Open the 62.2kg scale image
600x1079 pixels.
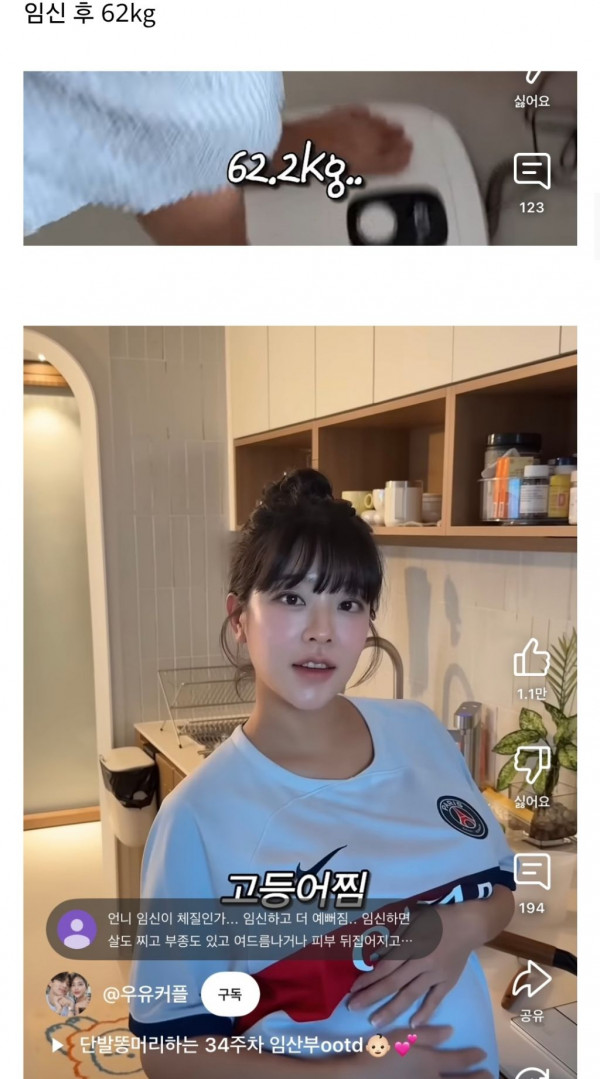[x=300, y=158]
